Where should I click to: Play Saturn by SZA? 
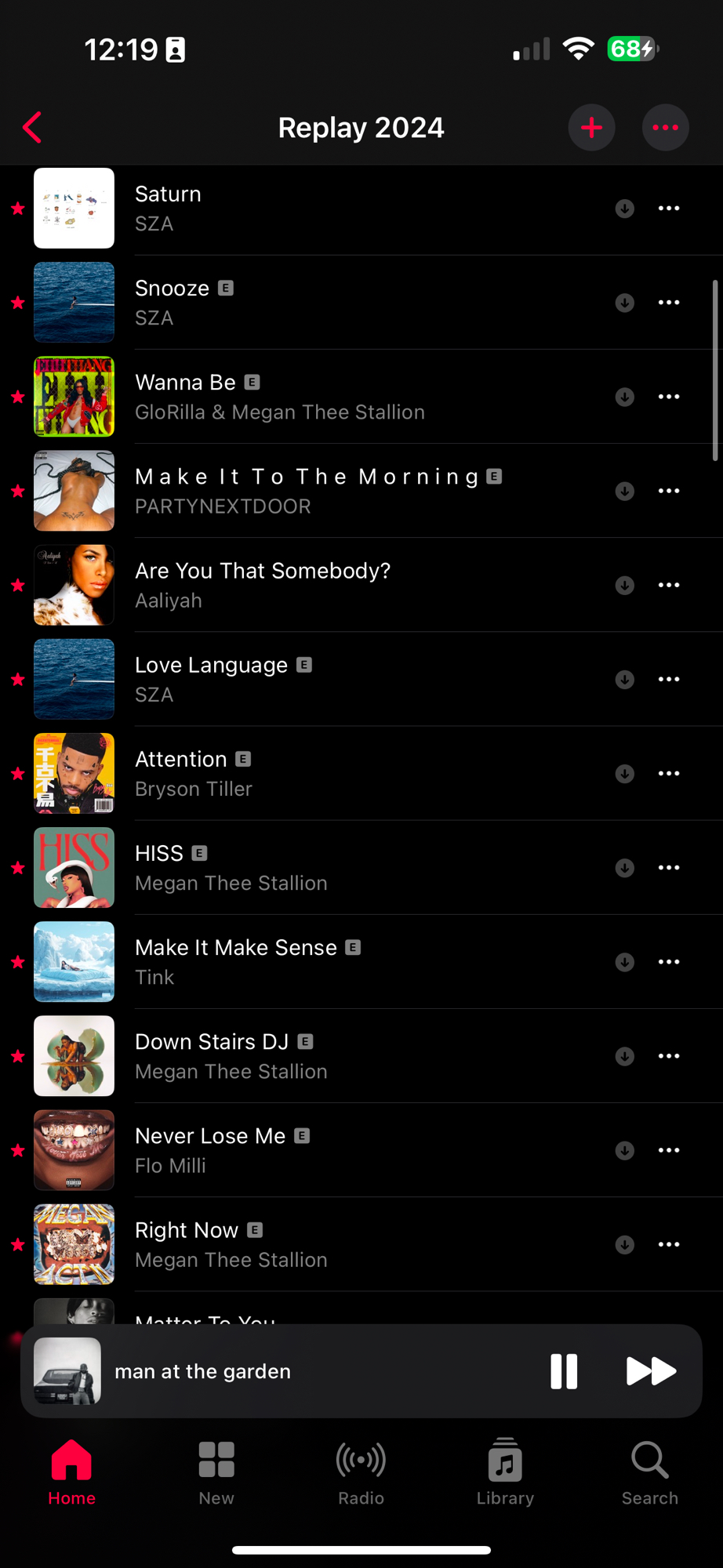click(x=314, y=209)
